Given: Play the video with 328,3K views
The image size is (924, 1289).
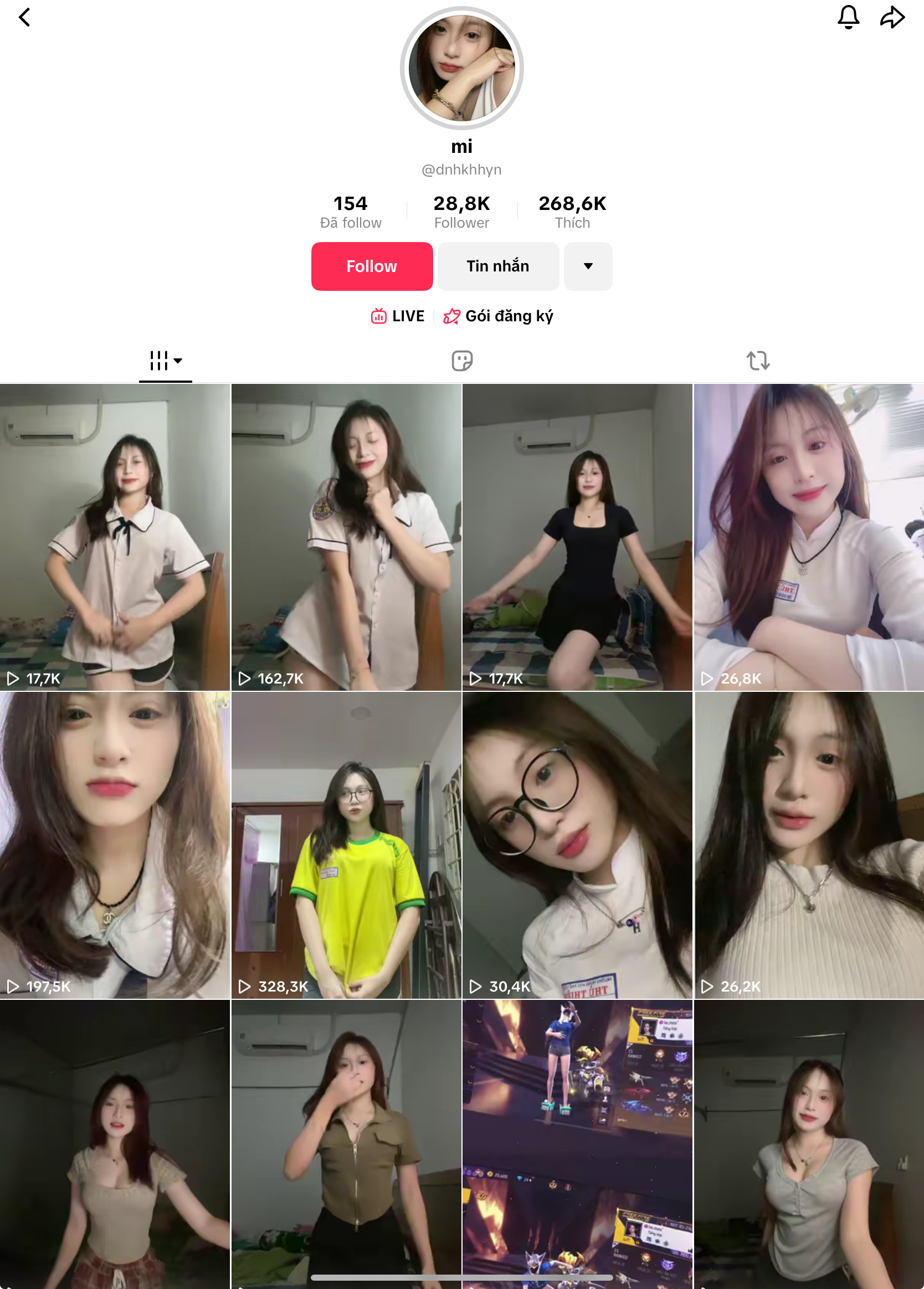Looking at the screenshot, I should pos(346,845).
